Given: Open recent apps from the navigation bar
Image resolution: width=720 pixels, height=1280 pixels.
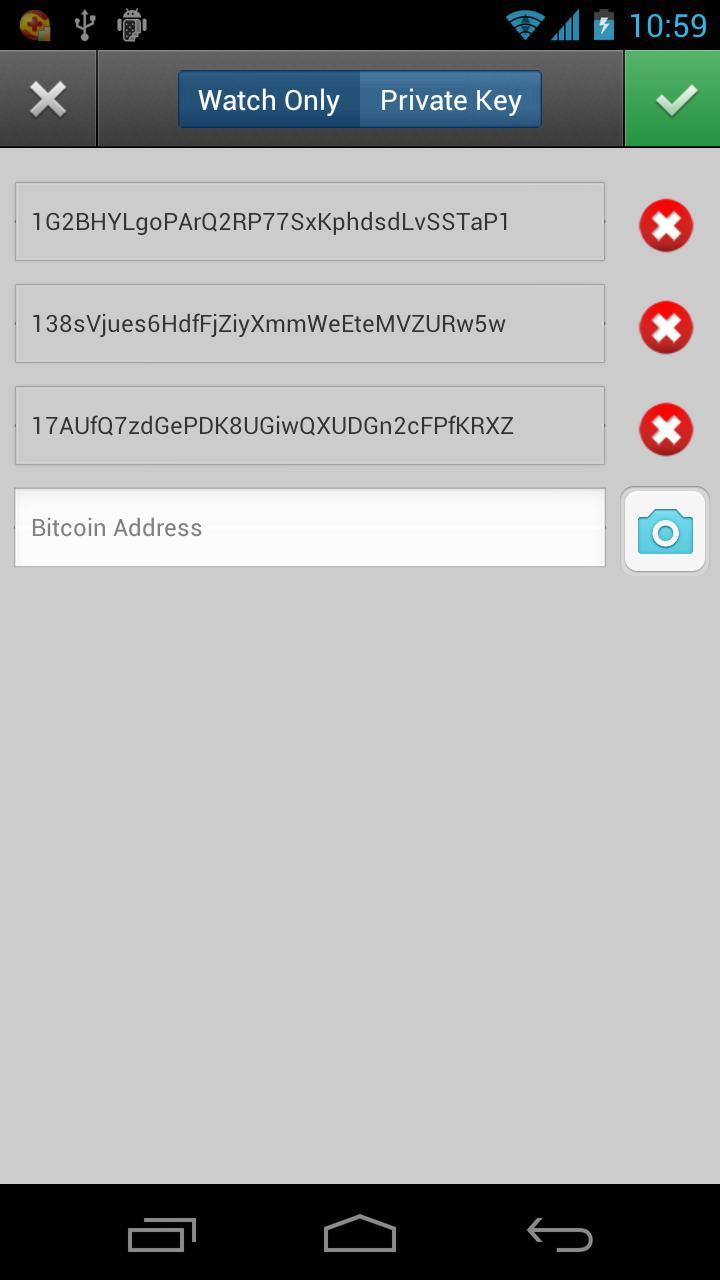Looking at the screenshot, I should click(x=162, y=1235).
